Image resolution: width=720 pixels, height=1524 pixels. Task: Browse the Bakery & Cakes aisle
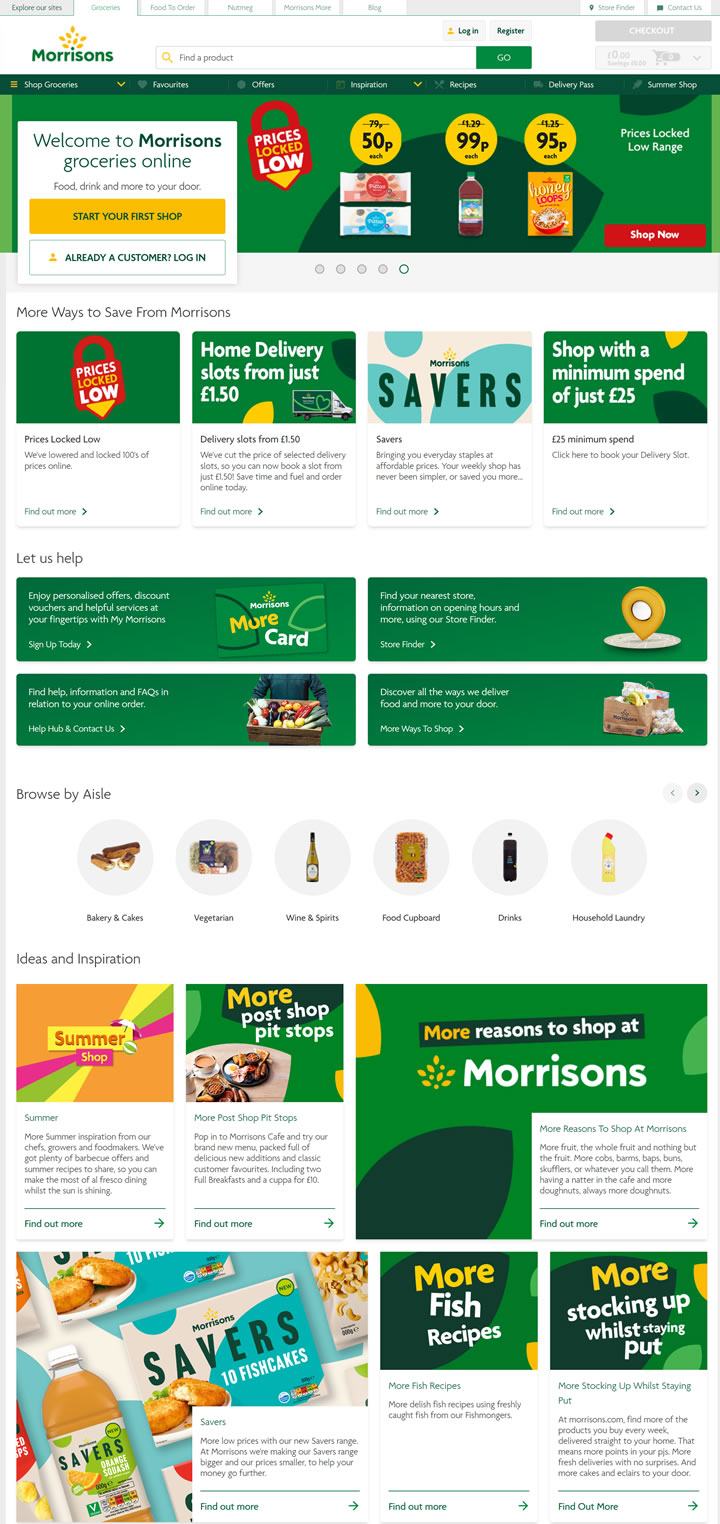pyautogui.click(x=115, y=858)
